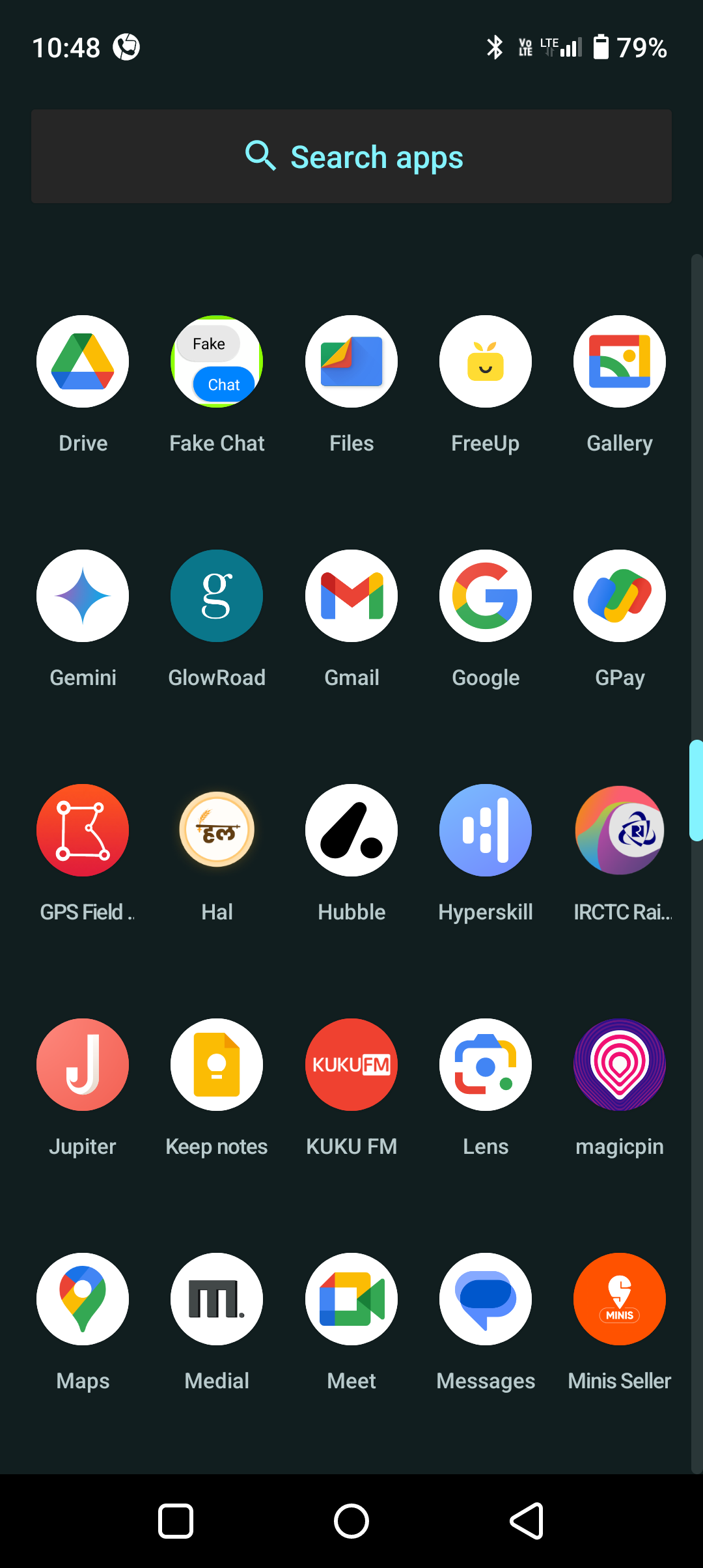The image size is (703, 1568).
Task: Open the Drive app
Action: pyautogui.click(x=83, y=361)
